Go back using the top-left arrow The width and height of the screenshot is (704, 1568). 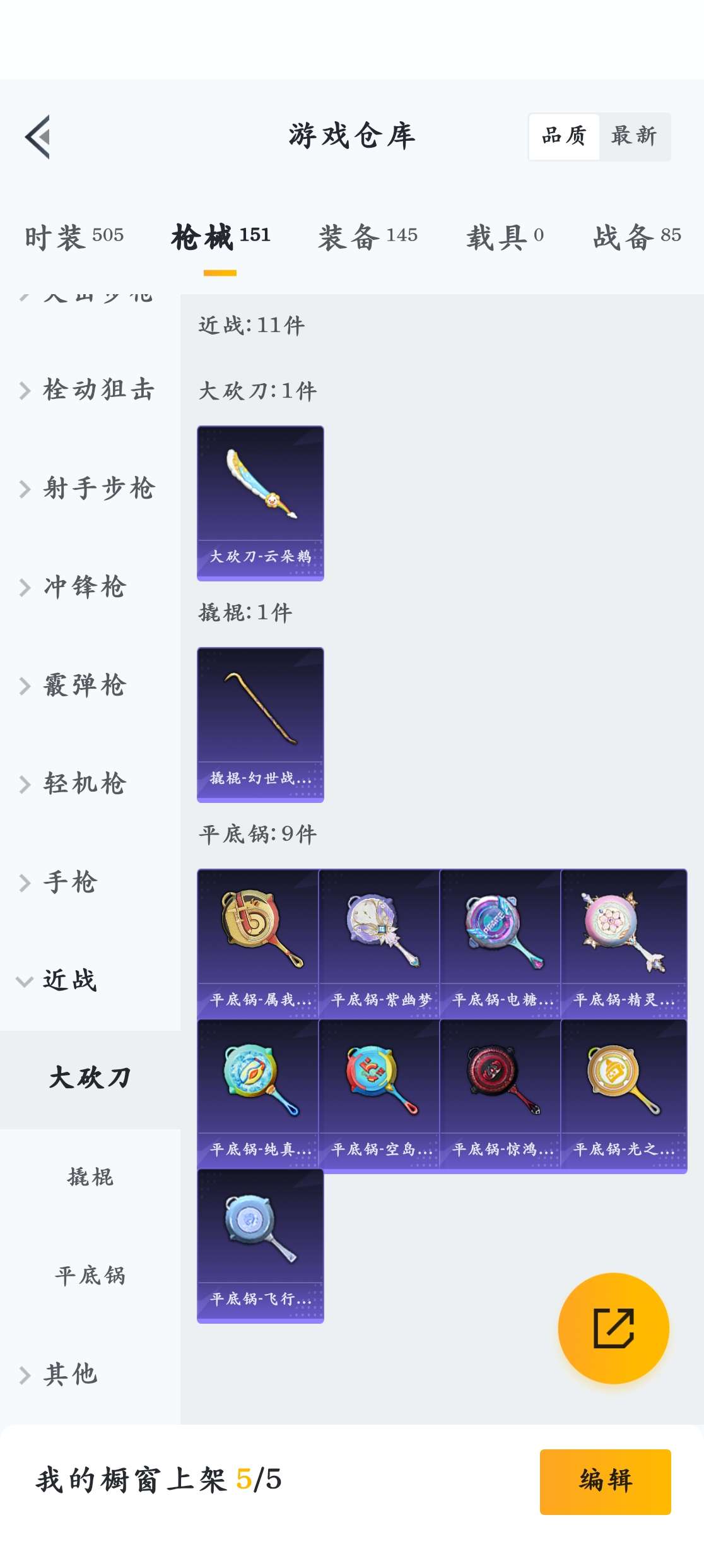pyautogui.click(x=38, y=137)
